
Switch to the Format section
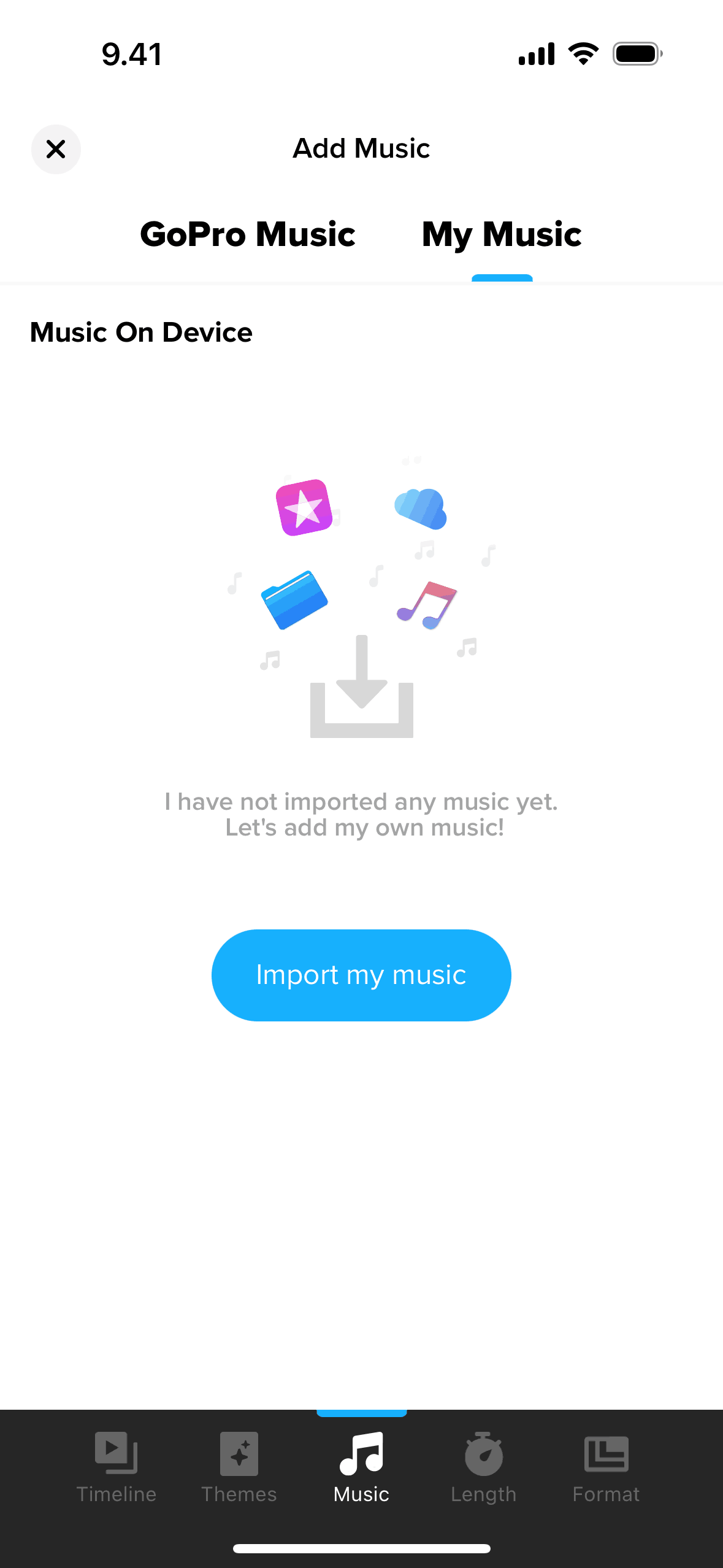coord(606,1467)
